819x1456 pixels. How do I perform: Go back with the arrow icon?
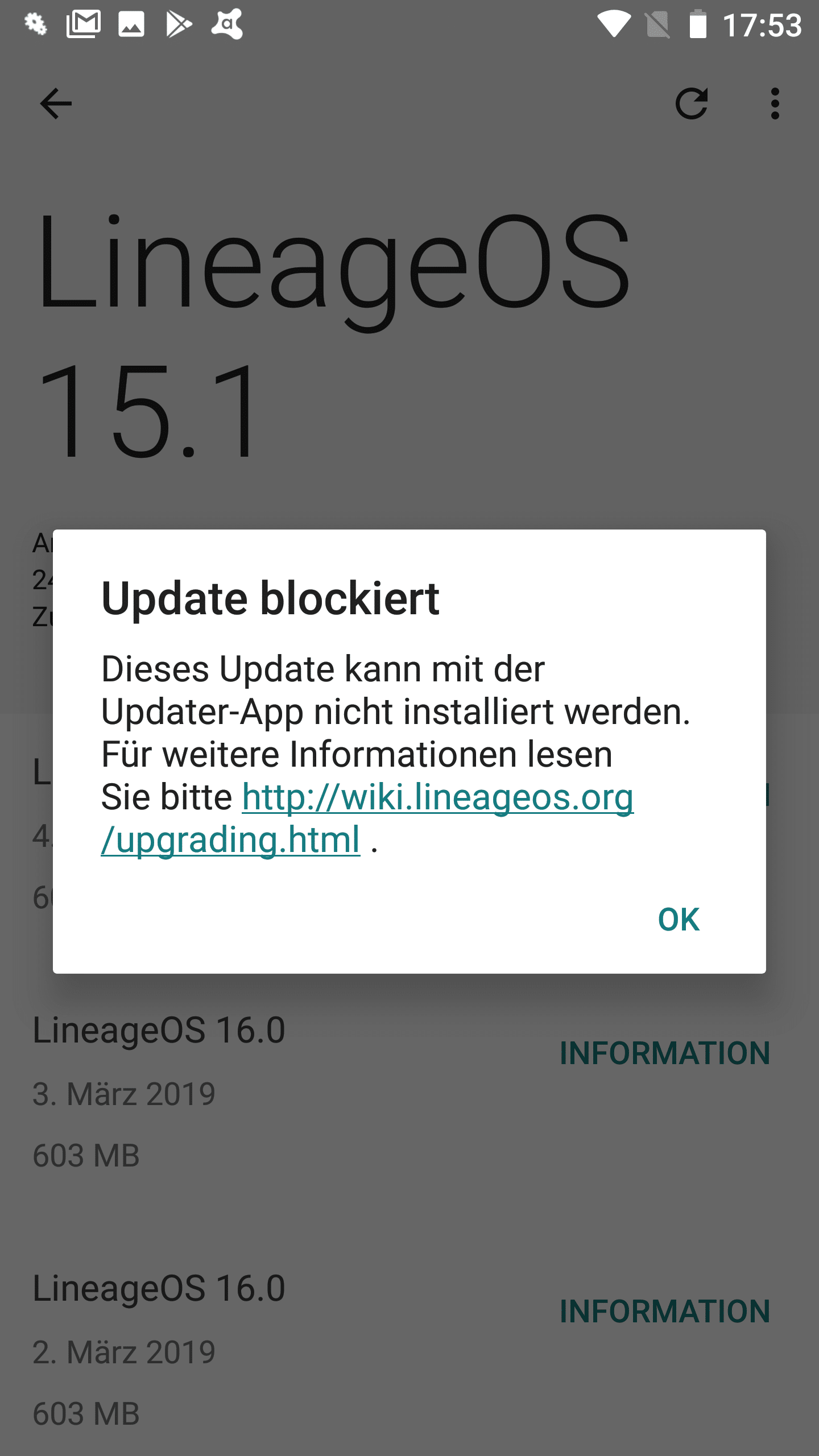(56, 104)
